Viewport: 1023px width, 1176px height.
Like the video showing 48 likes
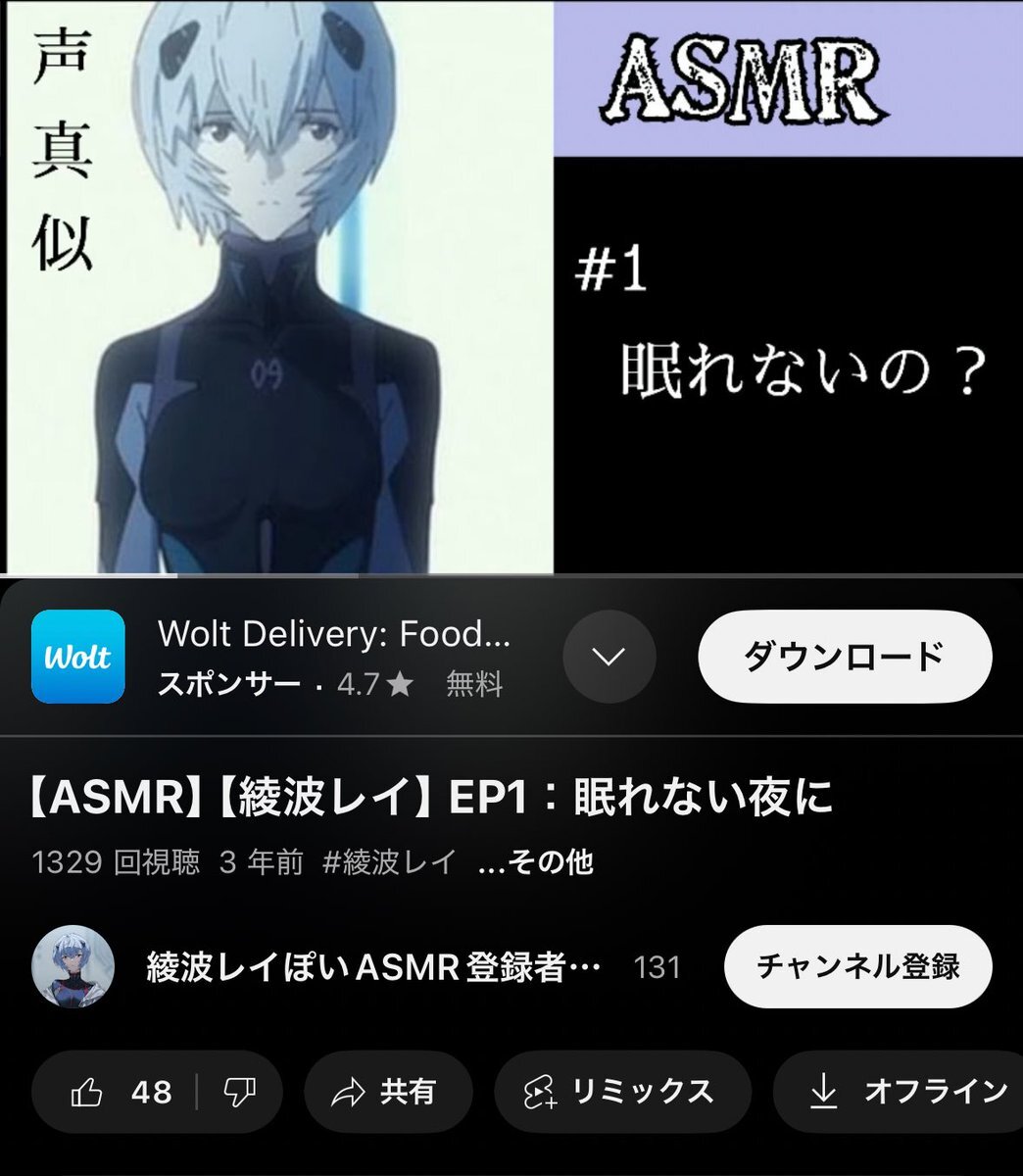tap(118, 1092)
